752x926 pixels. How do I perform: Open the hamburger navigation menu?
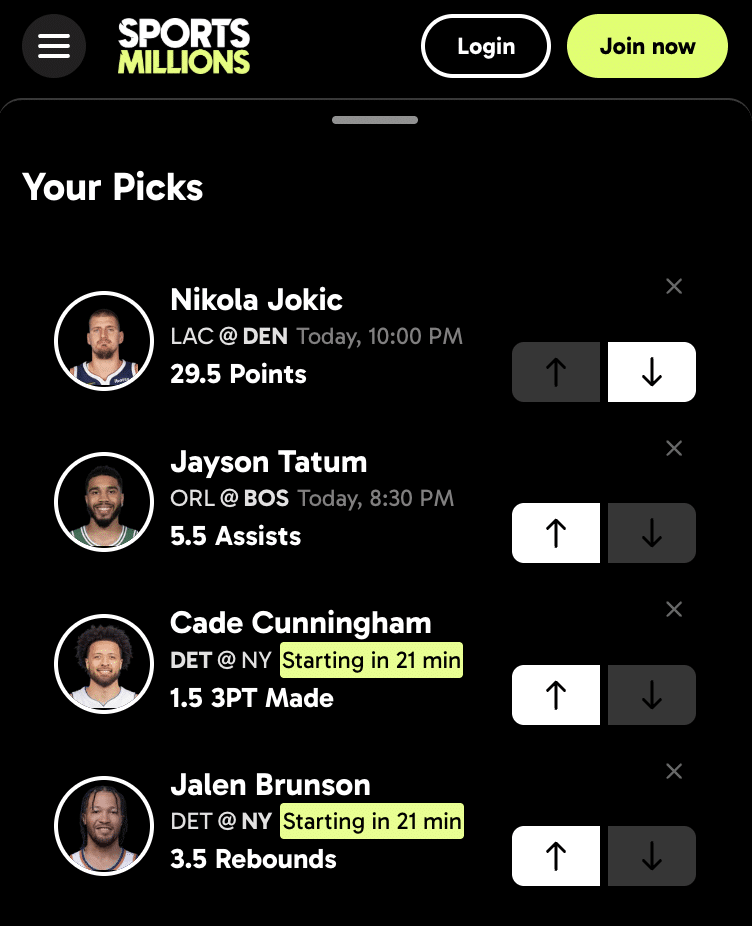(x=54, y=45)
